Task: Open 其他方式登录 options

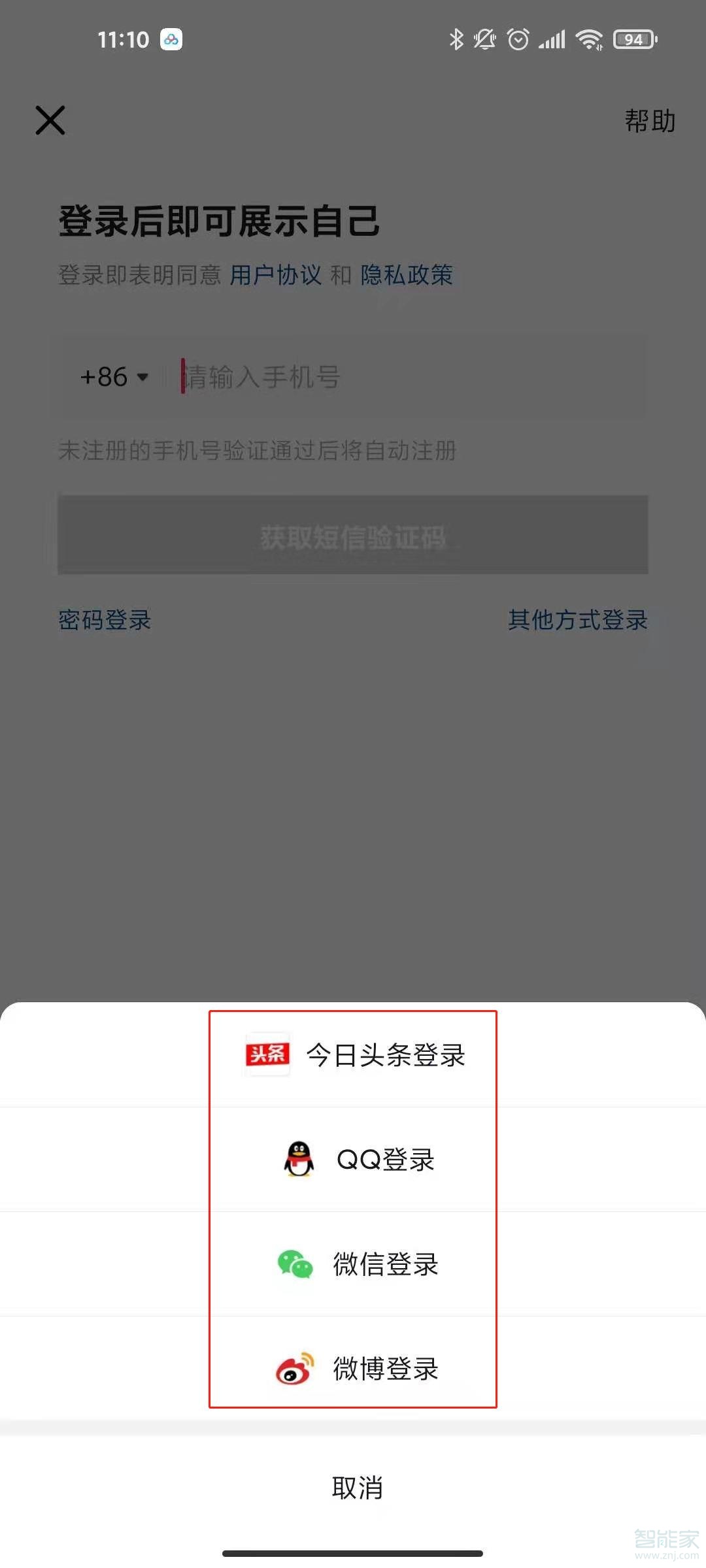Action: (x=578, y=619)
